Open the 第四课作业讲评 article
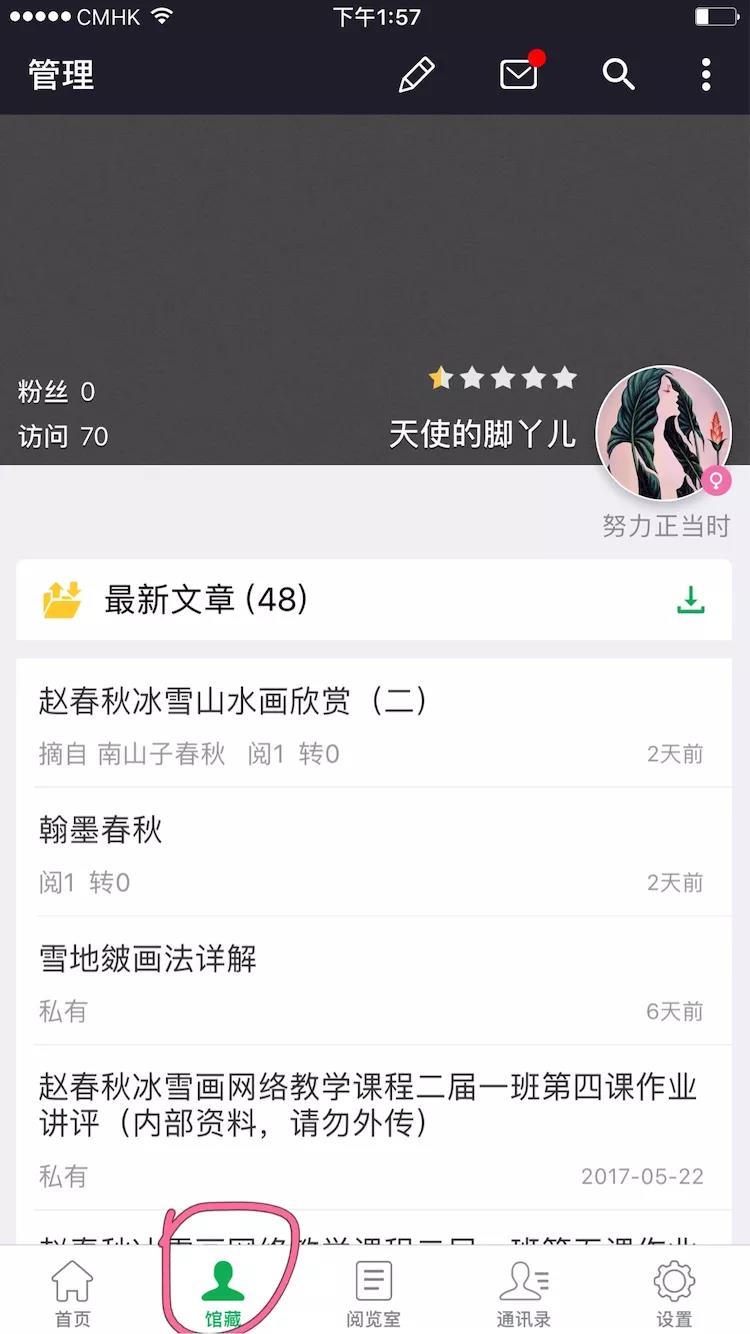Screen dimensions: 750x1334 tap(368, 1105)
